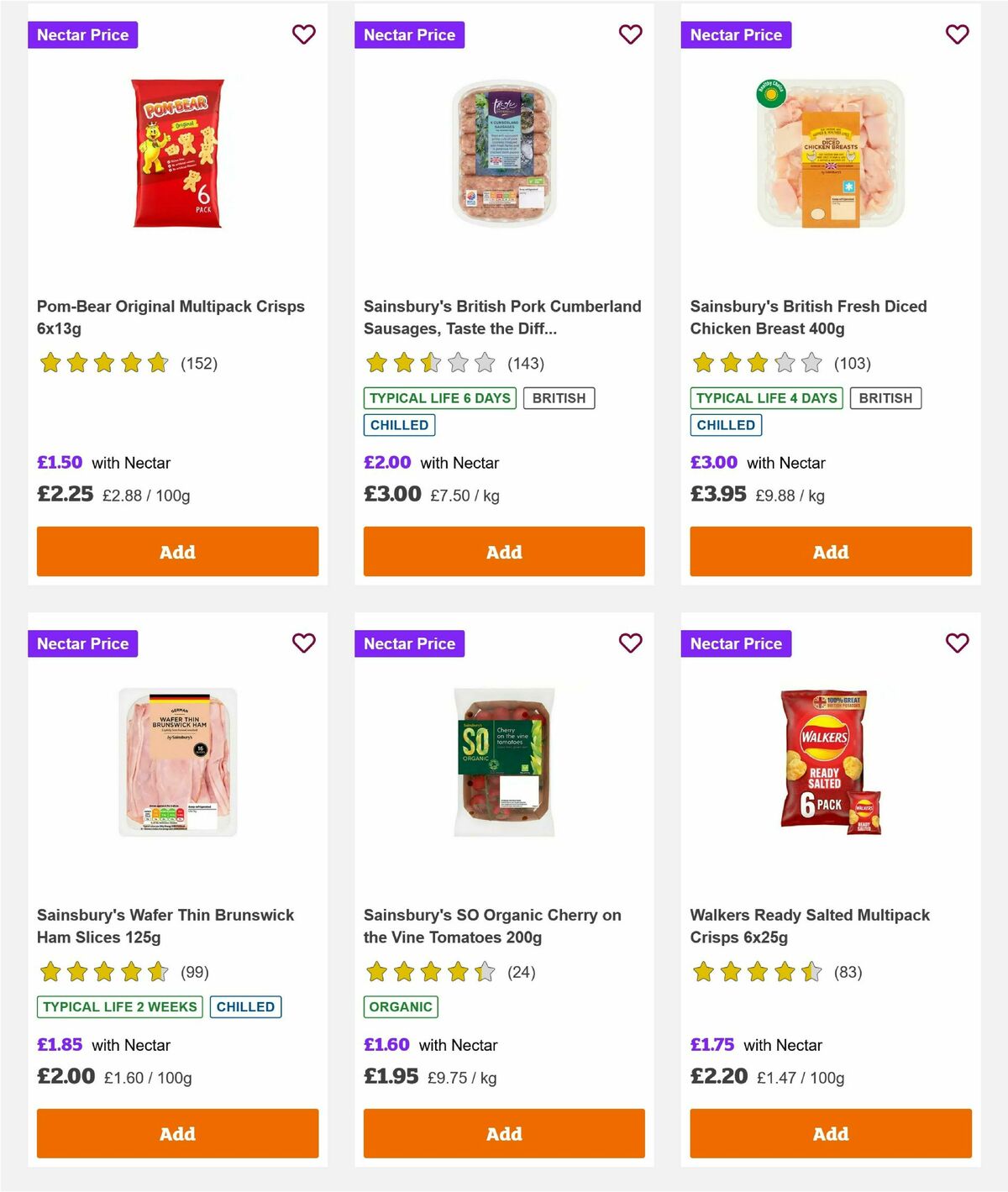Click the Cumberland Sausages product image
The height and width of the screenshot is (1192, 1008).
pos(503,155)
